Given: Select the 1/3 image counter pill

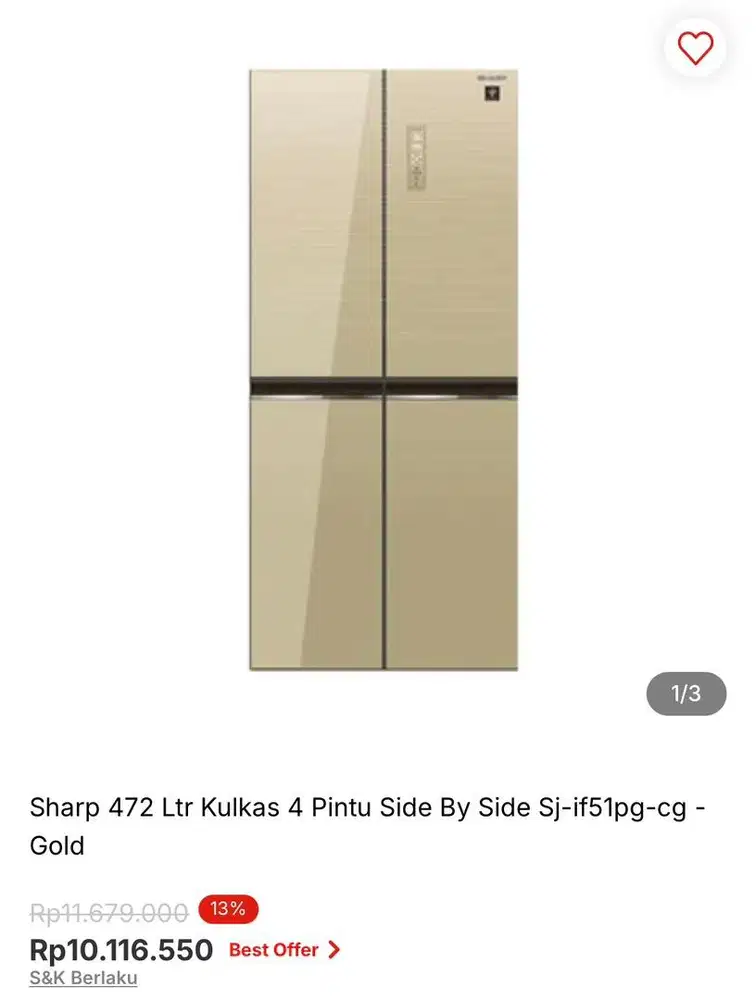Looking at the screenshot, I should coord(685,694).
